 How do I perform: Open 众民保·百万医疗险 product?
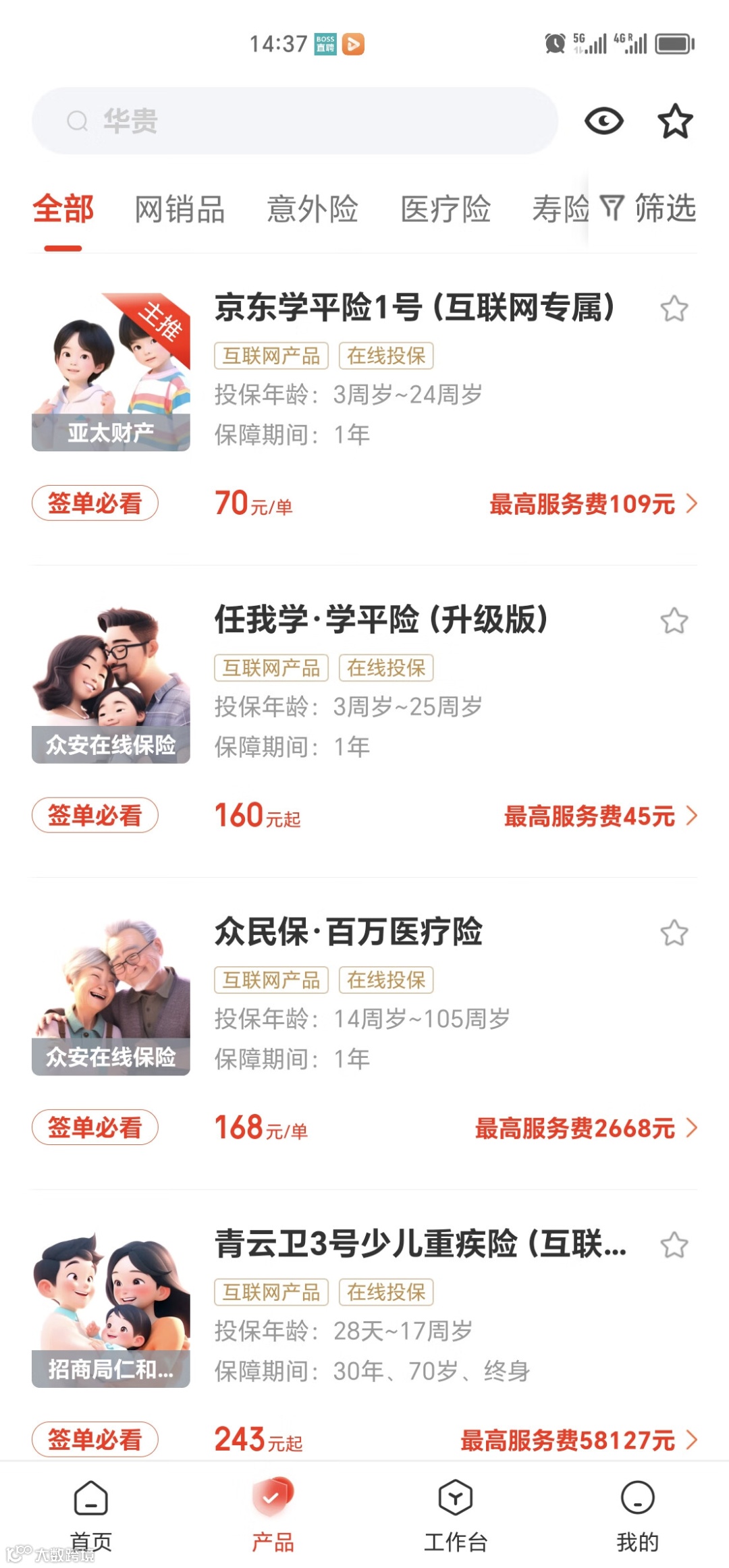[x=348, y=932]
